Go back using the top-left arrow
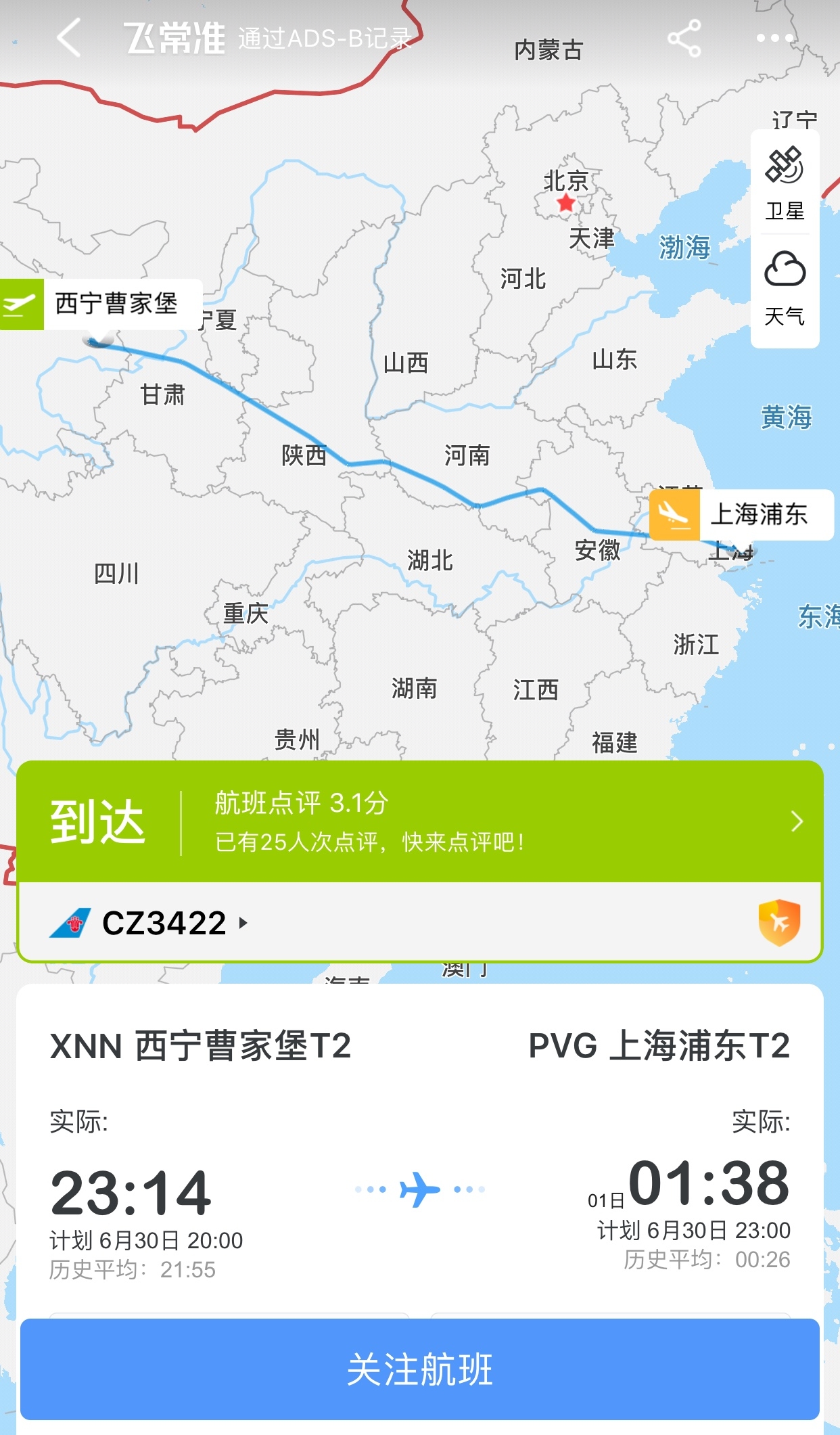 click(x=69, y=38)
